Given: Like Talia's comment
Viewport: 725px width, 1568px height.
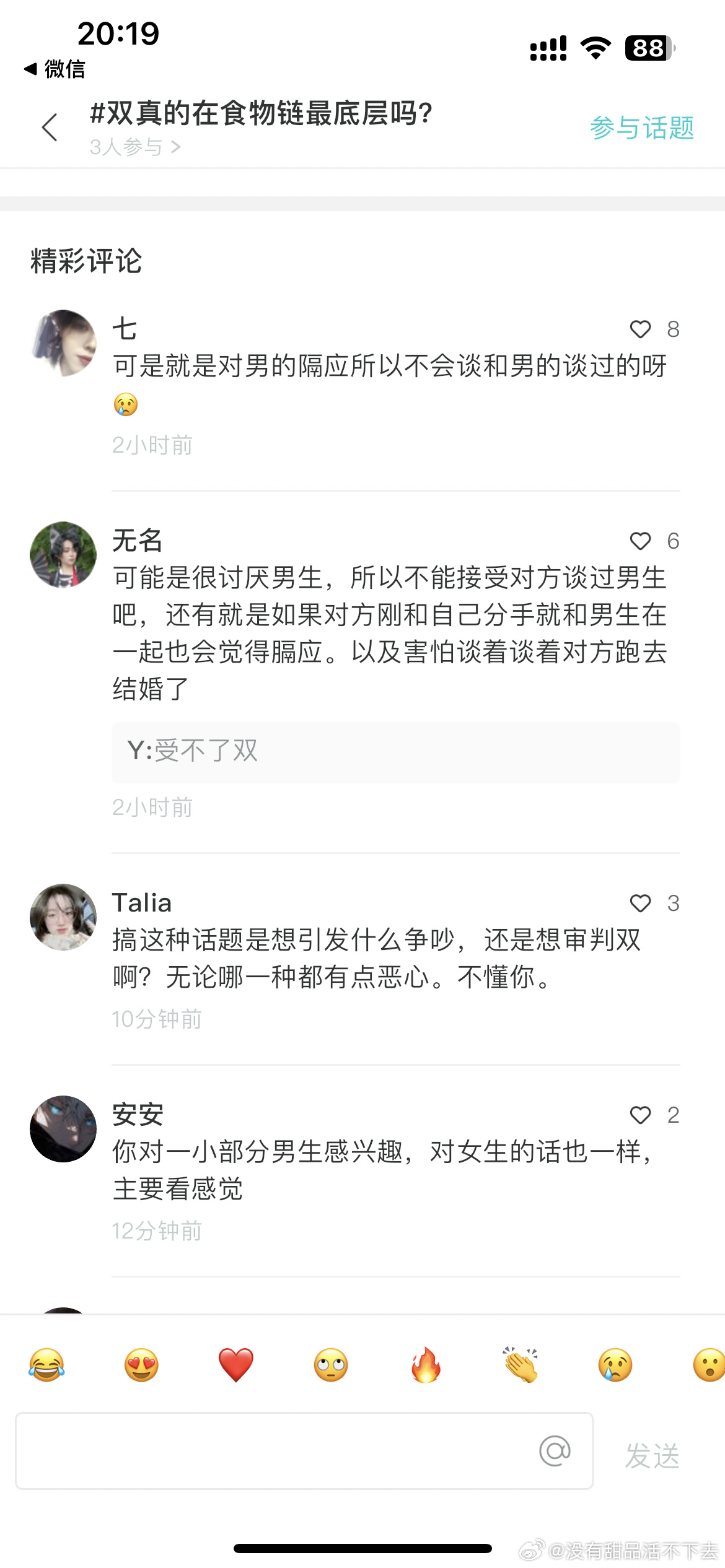Looking at the screenshot, I should pyautogui.click(x=640, y=904).
